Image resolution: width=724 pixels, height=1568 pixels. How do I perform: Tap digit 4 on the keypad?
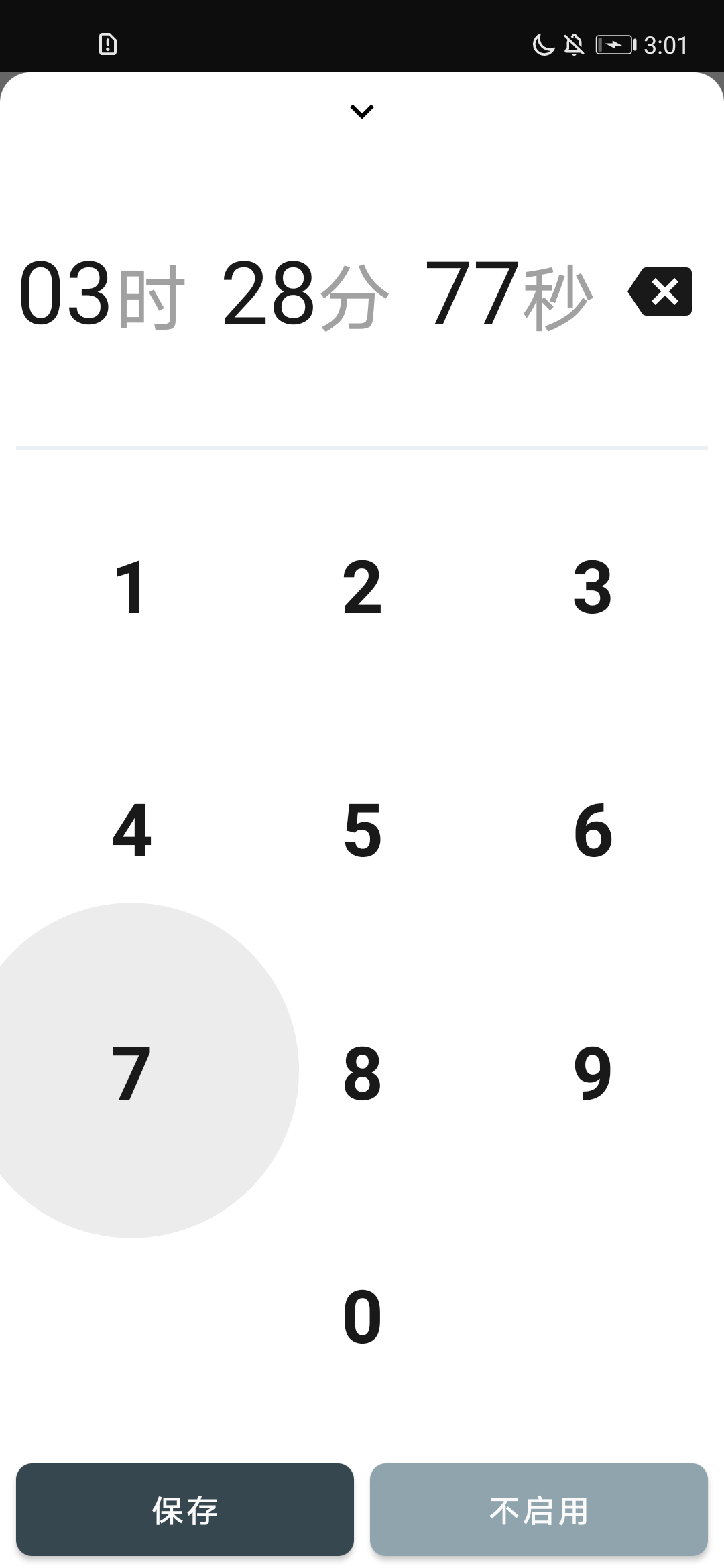[x=131, y=831]
